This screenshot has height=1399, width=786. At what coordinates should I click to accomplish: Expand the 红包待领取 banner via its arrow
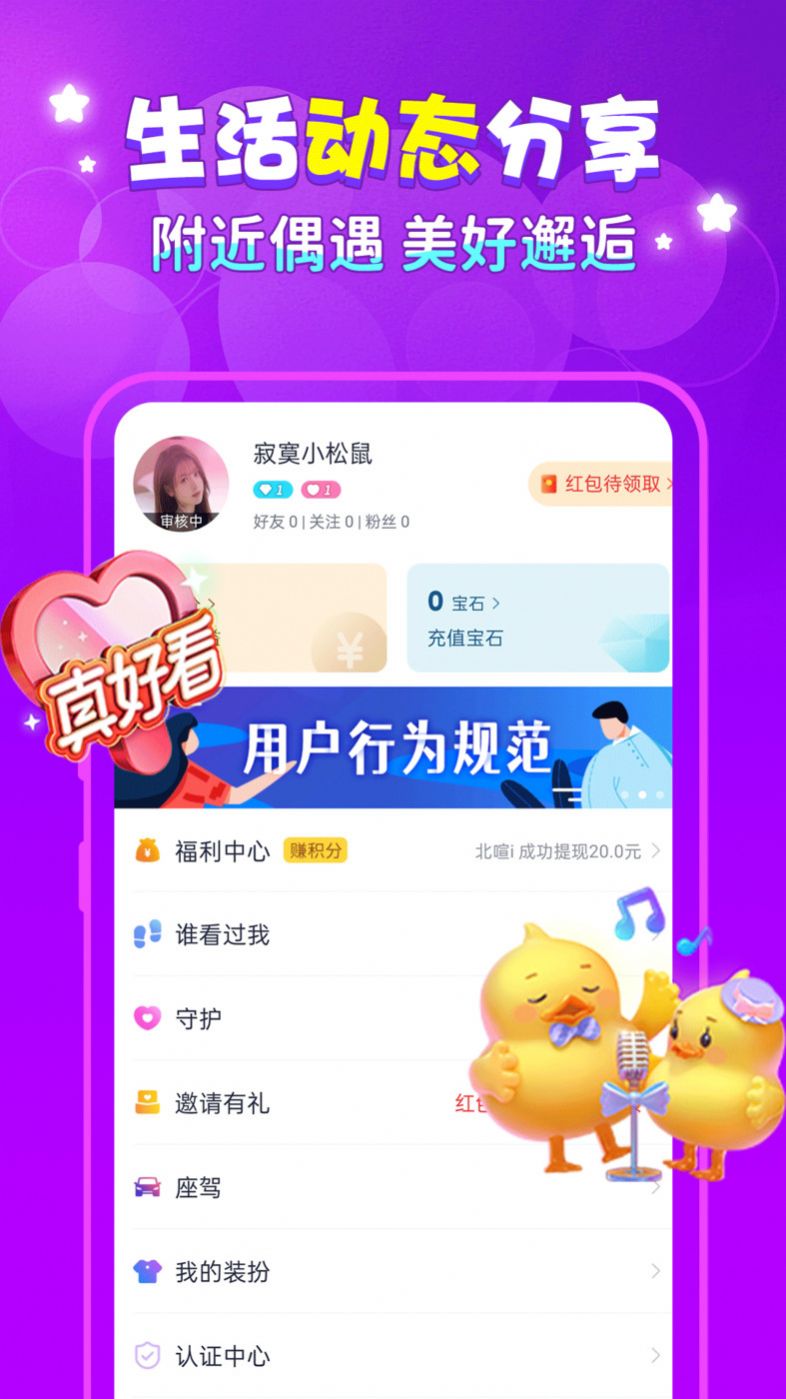coord(672,485)
